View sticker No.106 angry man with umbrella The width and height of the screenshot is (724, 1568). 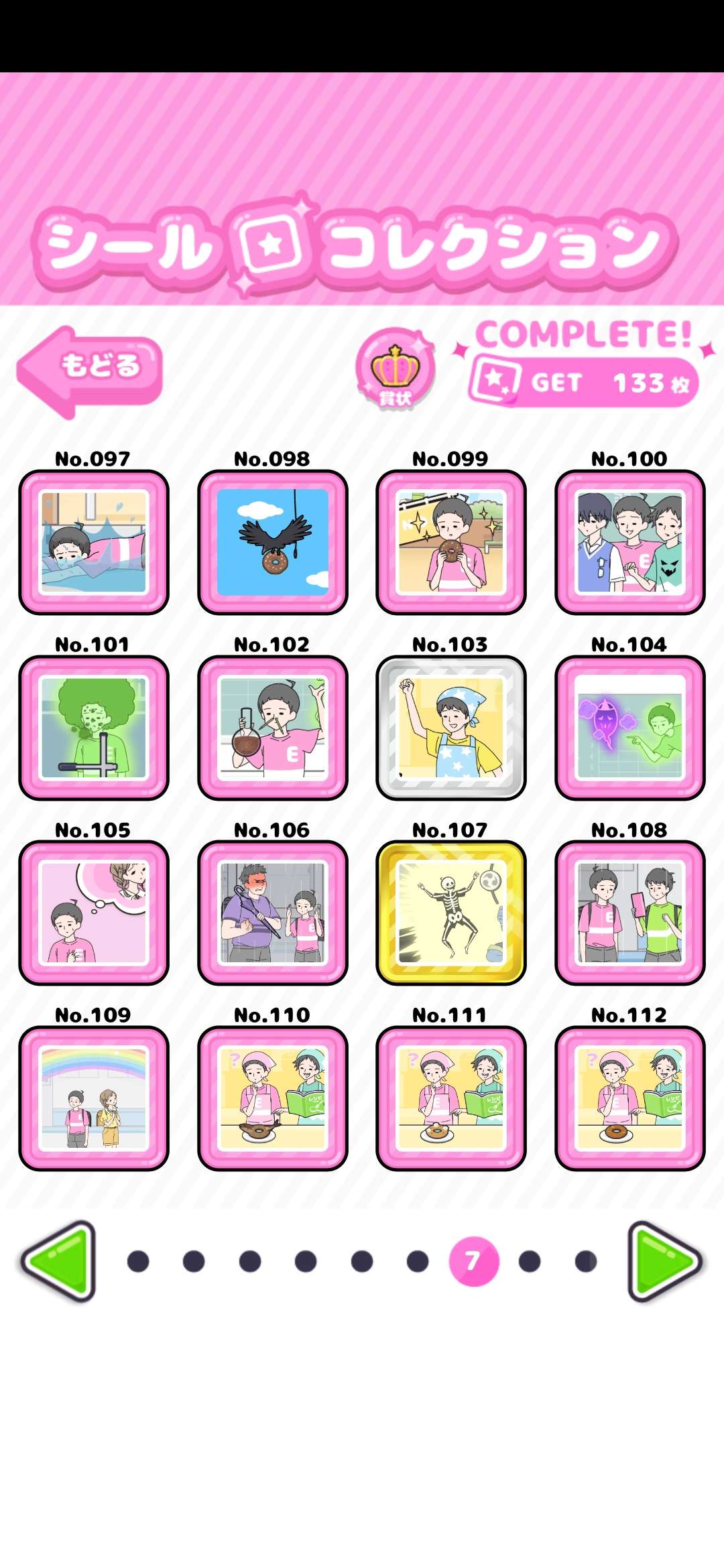coord(273,913)
